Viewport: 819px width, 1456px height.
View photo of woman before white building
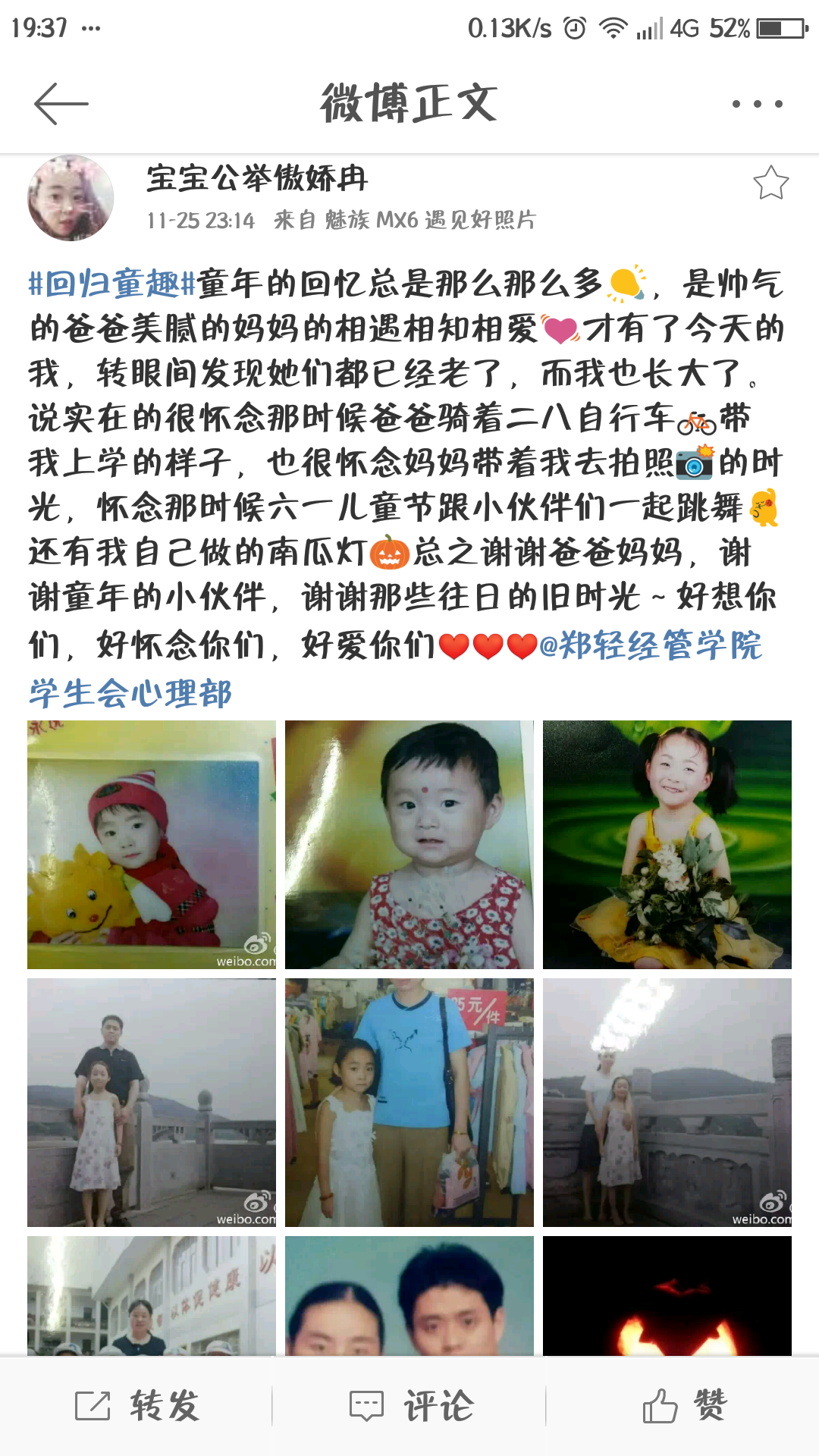pos(152,1297)
